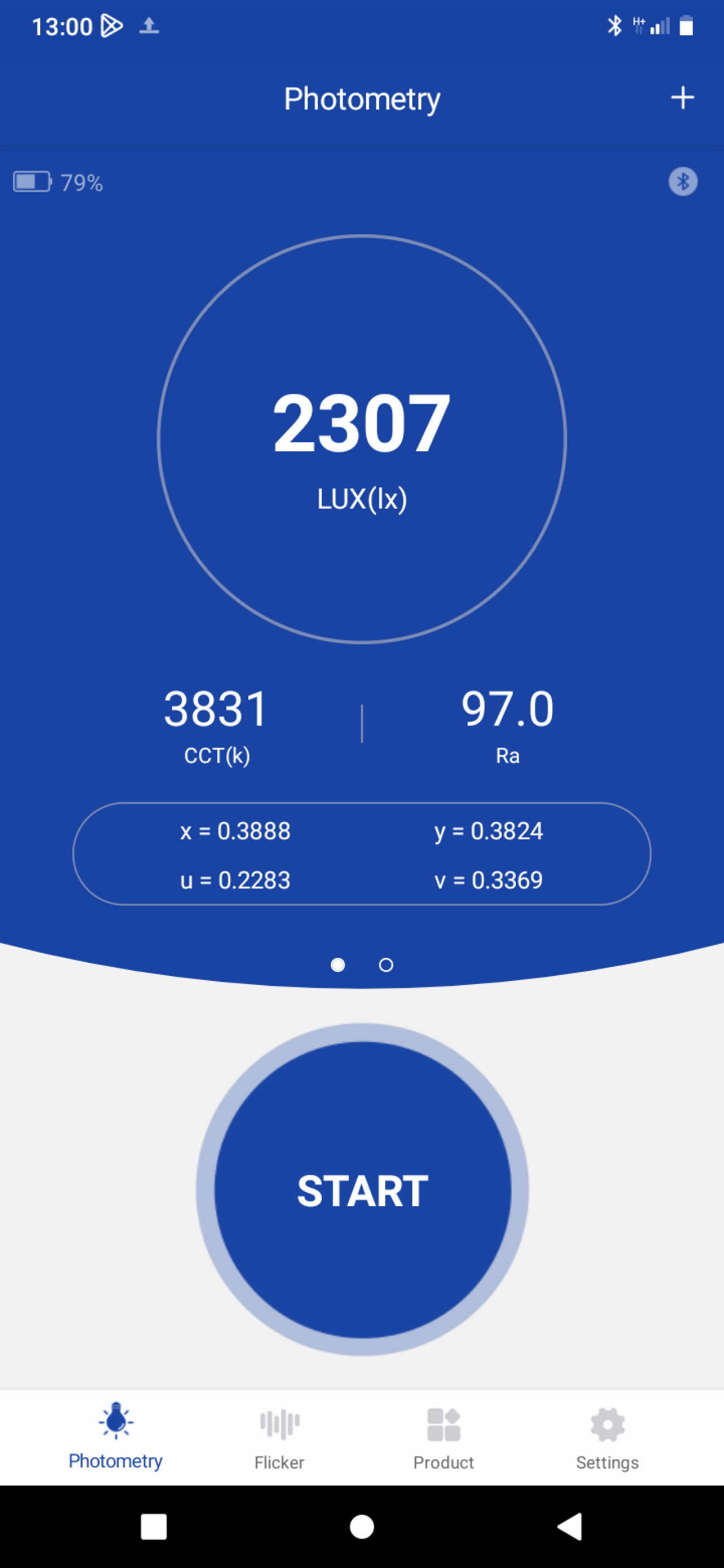This screenshot has height=1568, width=724.
Task: Return to the home screen
Action: tap(361, 1527)
